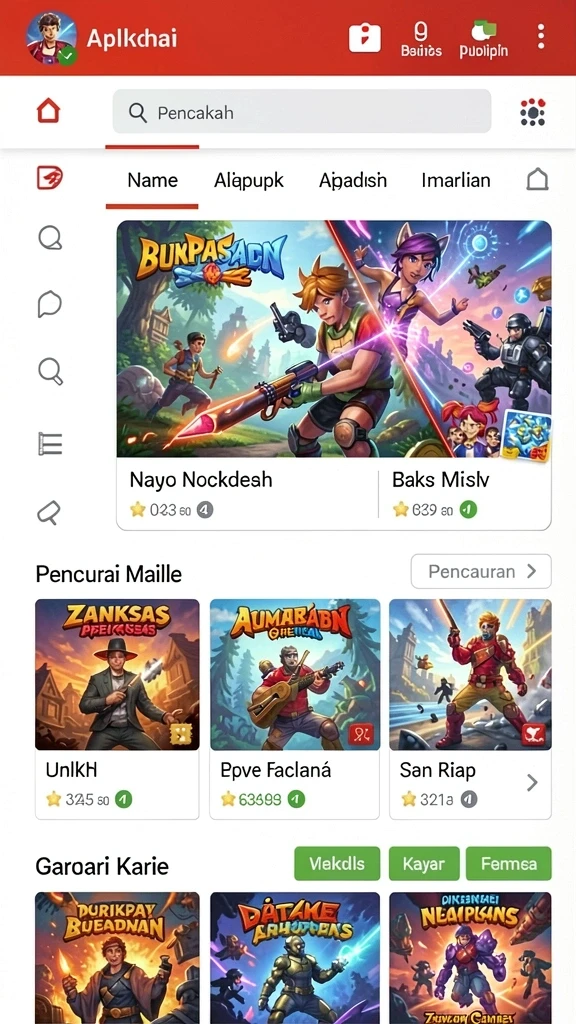Viewport: 576px width, 1024px height.
Task: Select the Apadisn tab
Action: click(353, 180)
